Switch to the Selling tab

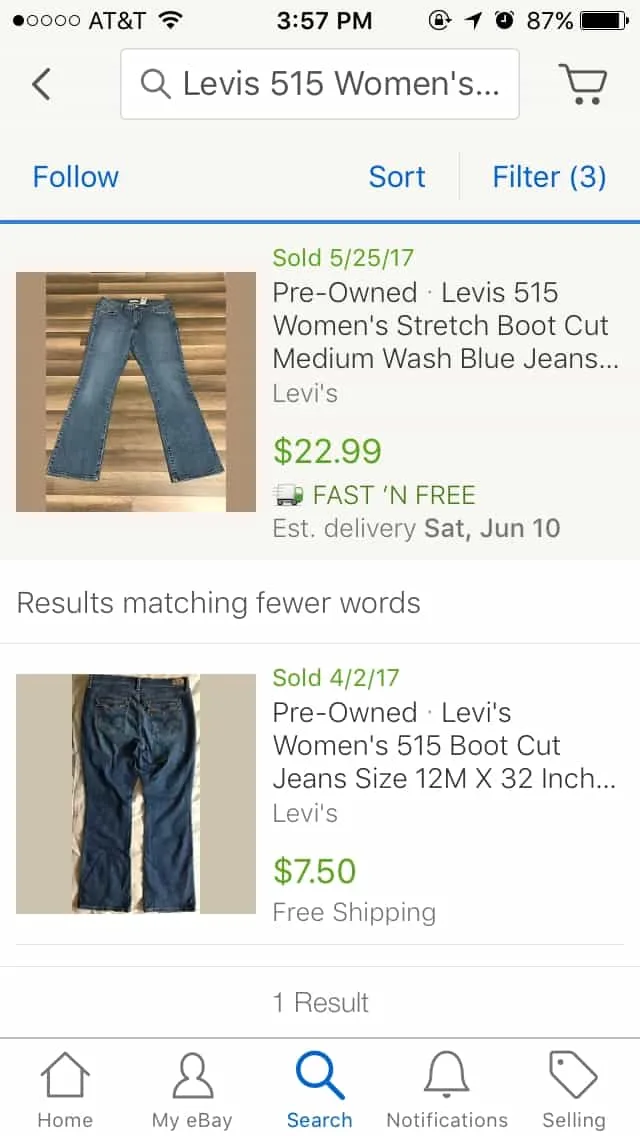tap(574, 1090)
